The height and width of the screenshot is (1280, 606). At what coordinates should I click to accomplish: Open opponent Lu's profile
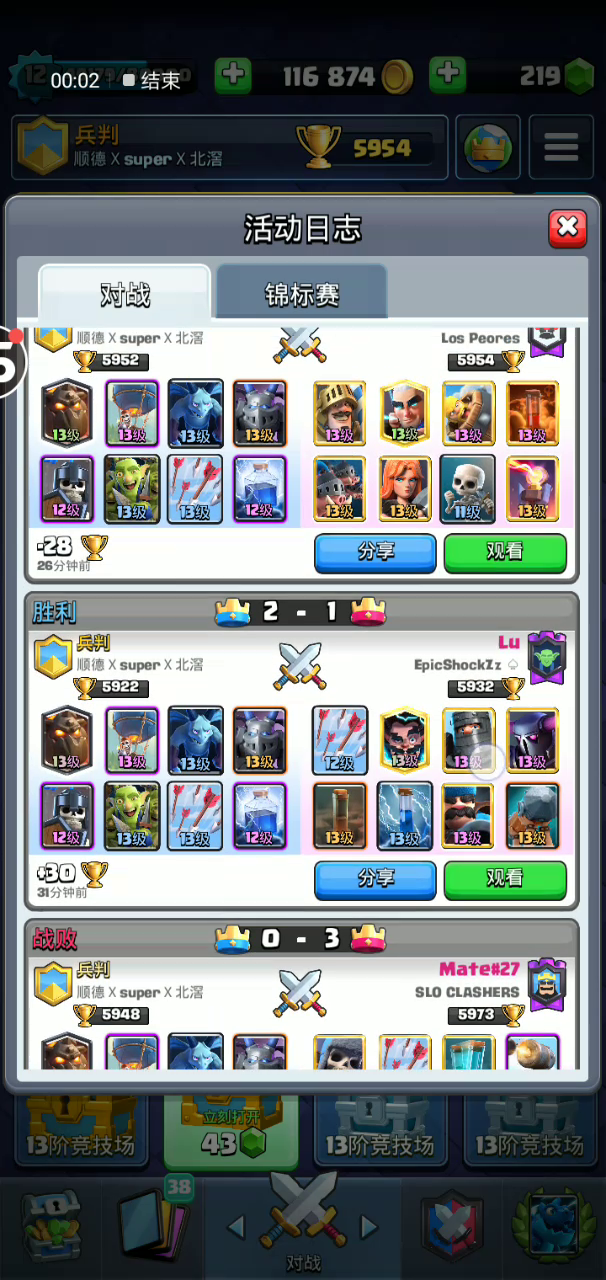509,642
